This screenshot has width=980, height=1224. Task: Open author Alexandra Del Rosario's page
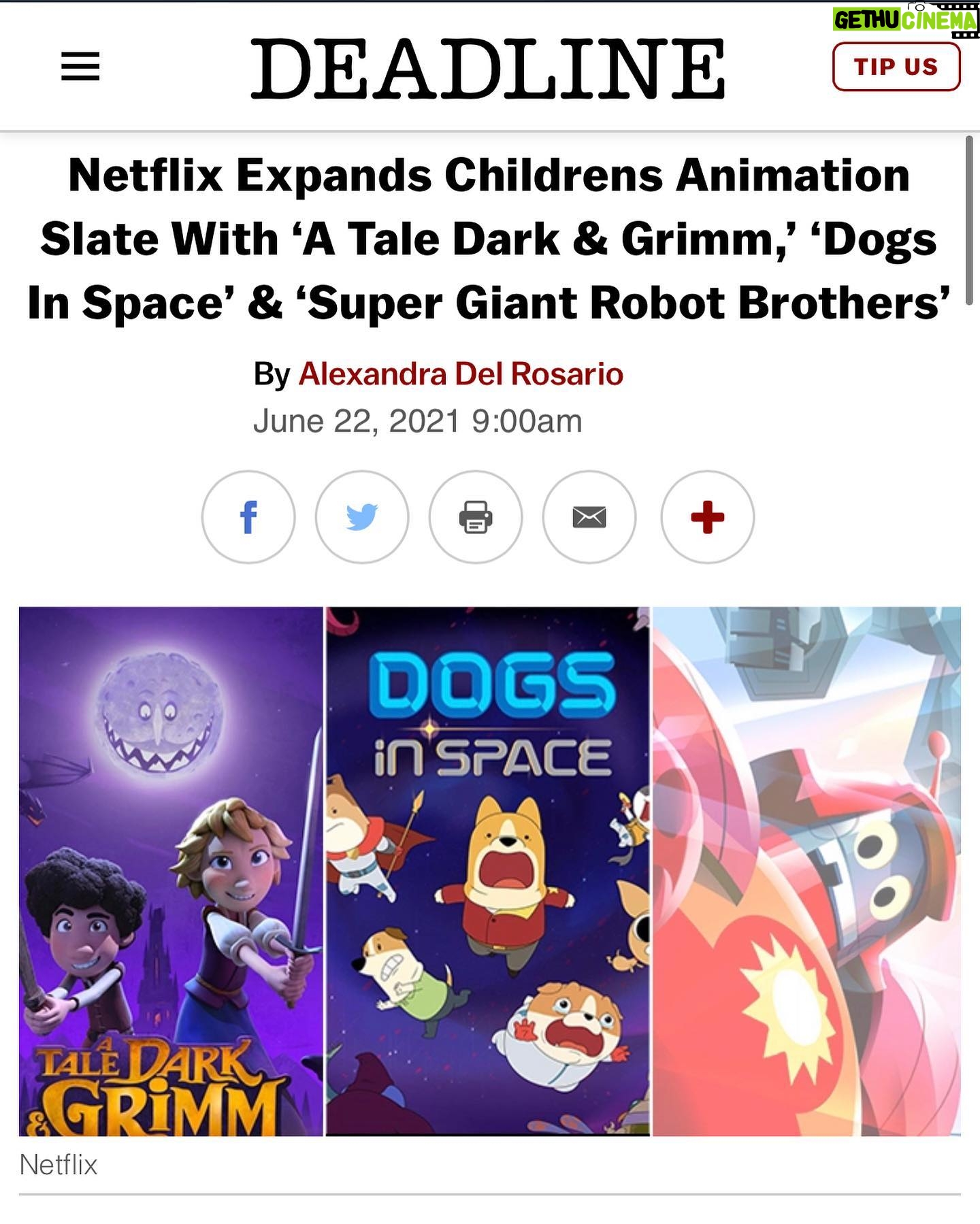(461, 374)
